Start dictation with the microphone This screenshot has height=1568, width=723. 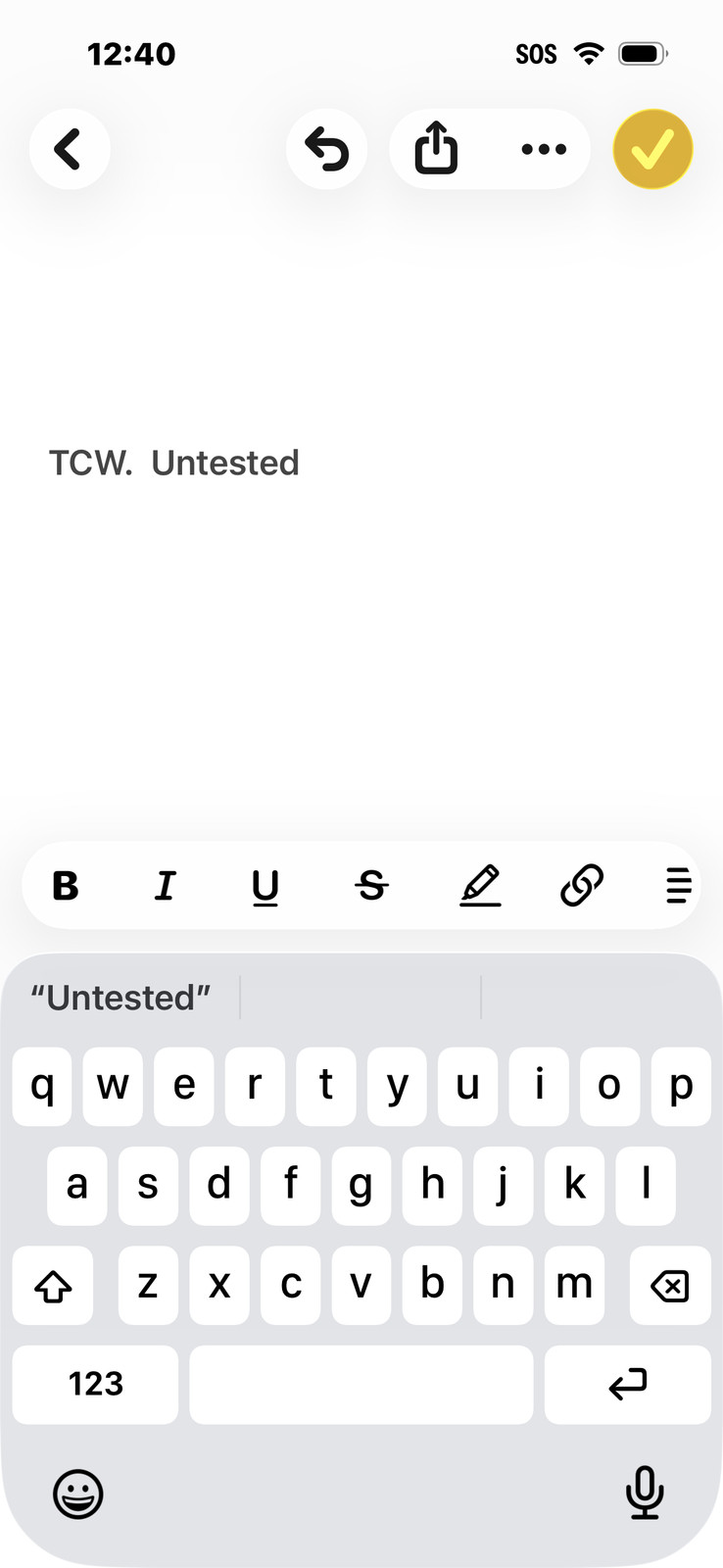[645, 1494]
